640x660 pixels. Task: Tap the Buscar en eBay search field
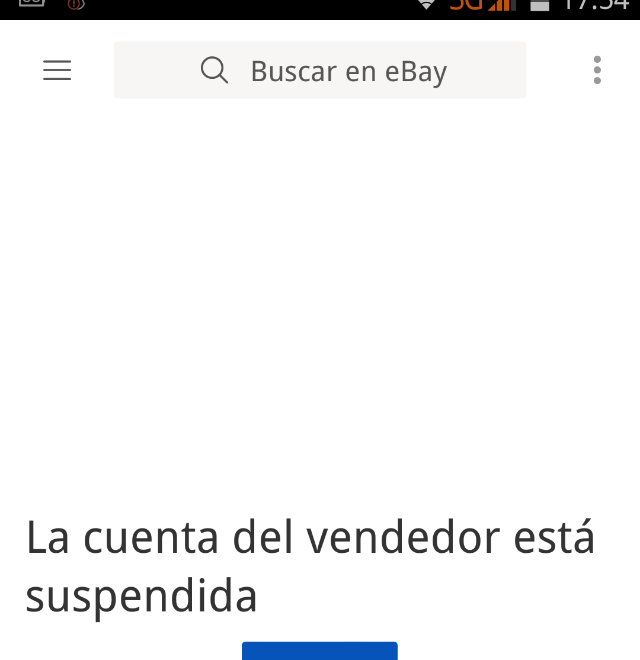[x=320, y=70]
